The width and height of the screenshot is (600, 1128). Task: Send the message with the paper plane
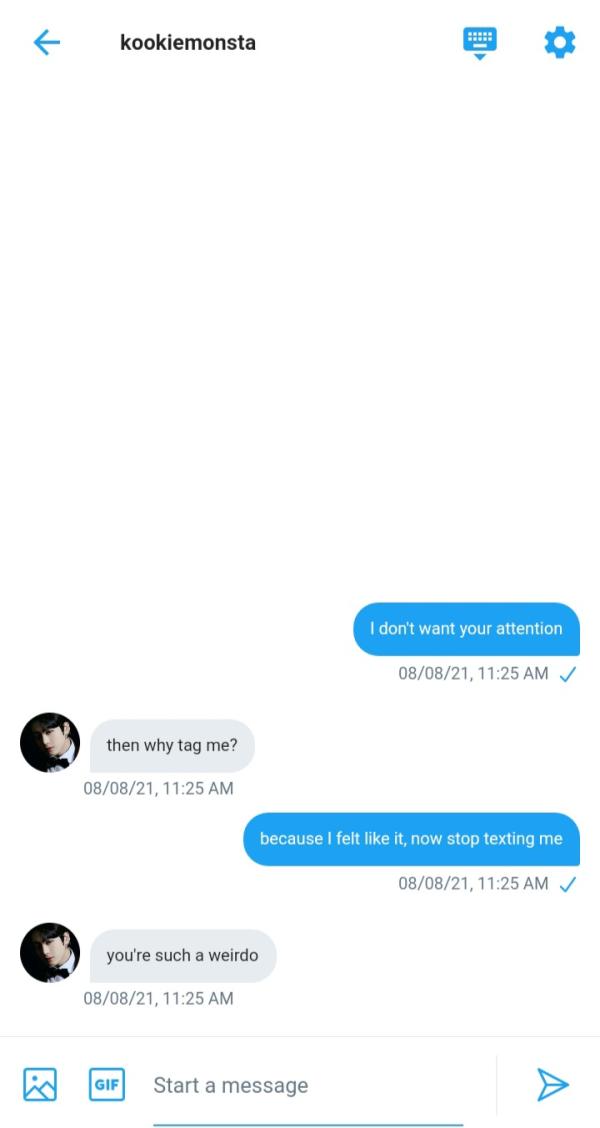tap(552, 1085)
